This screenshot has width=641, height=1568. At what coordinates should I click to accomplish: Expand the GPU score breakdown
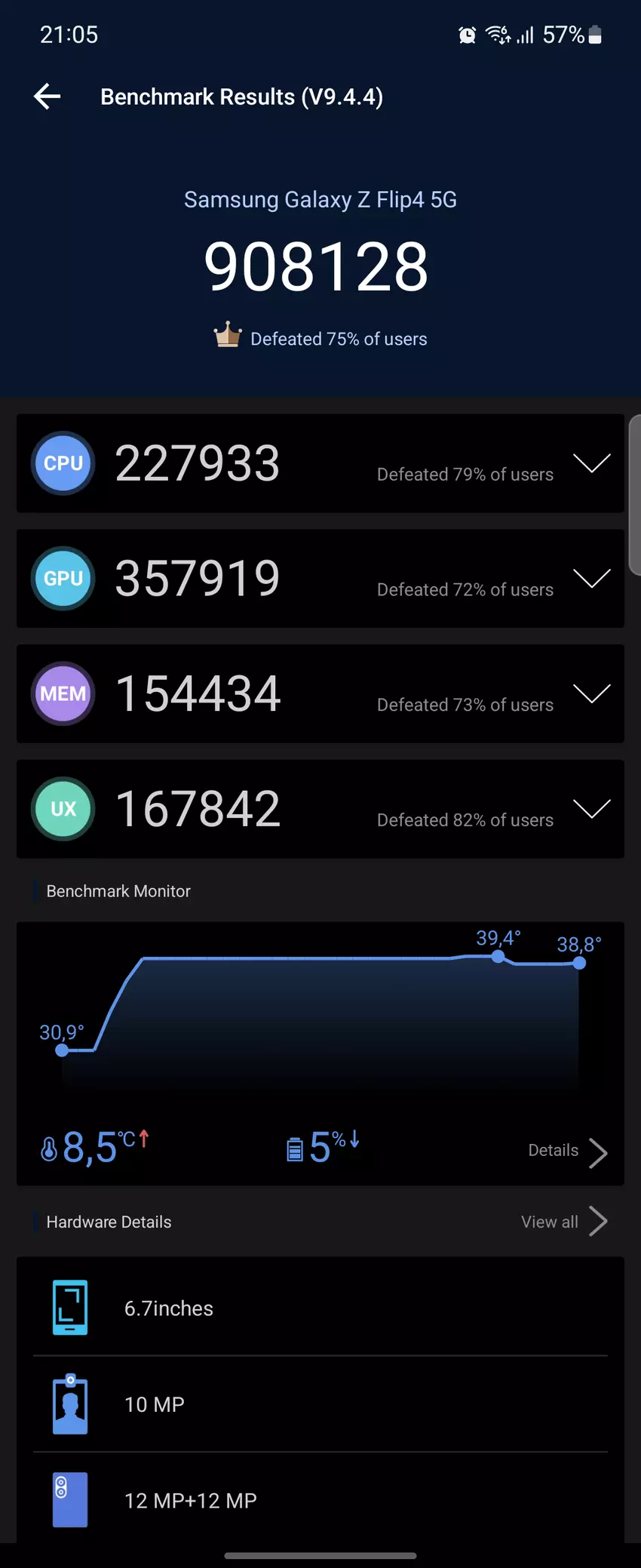[x=591, y=579]
